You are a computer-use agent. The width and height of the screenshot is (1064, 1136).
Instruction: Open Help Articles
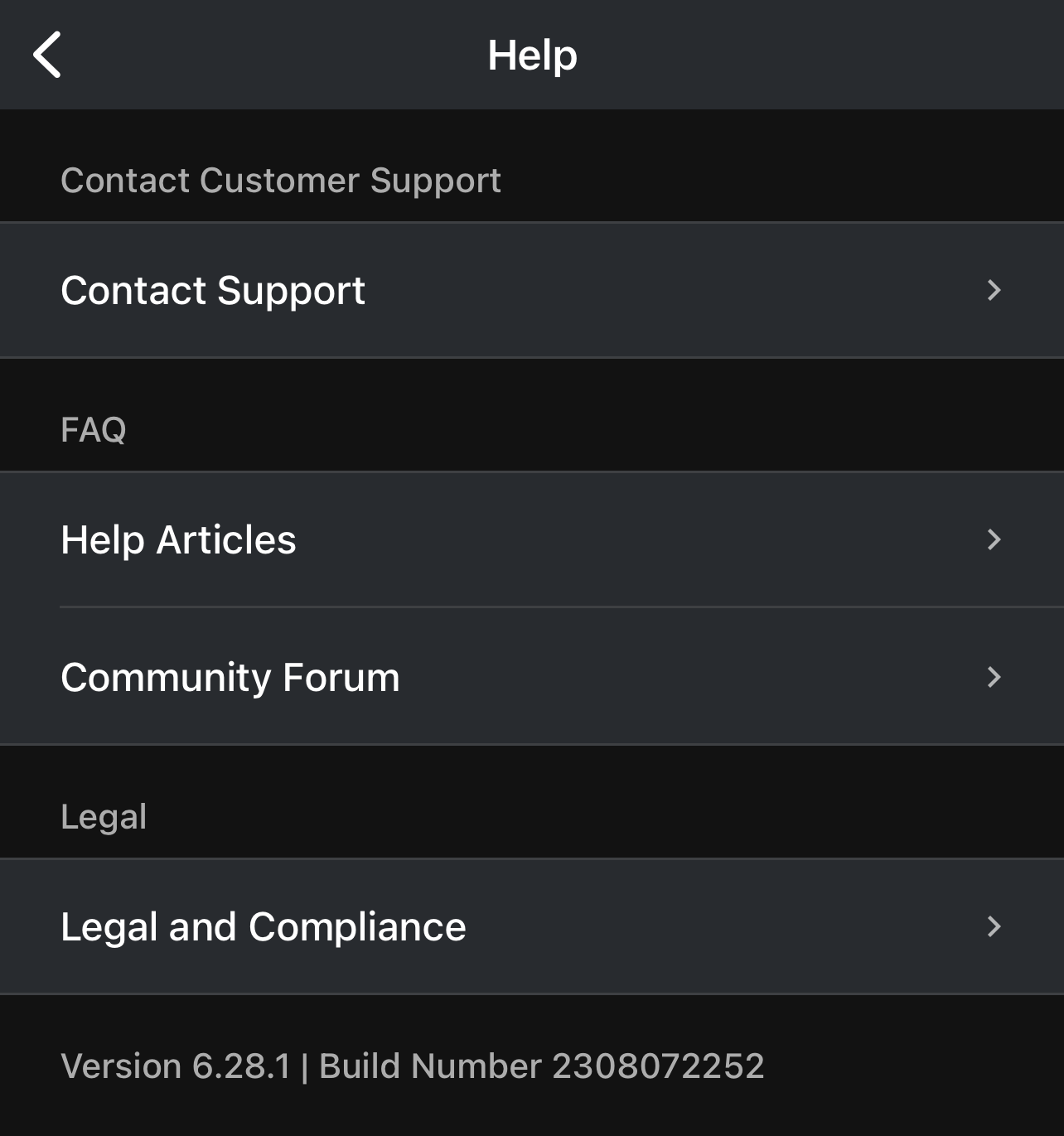point(530,539)
